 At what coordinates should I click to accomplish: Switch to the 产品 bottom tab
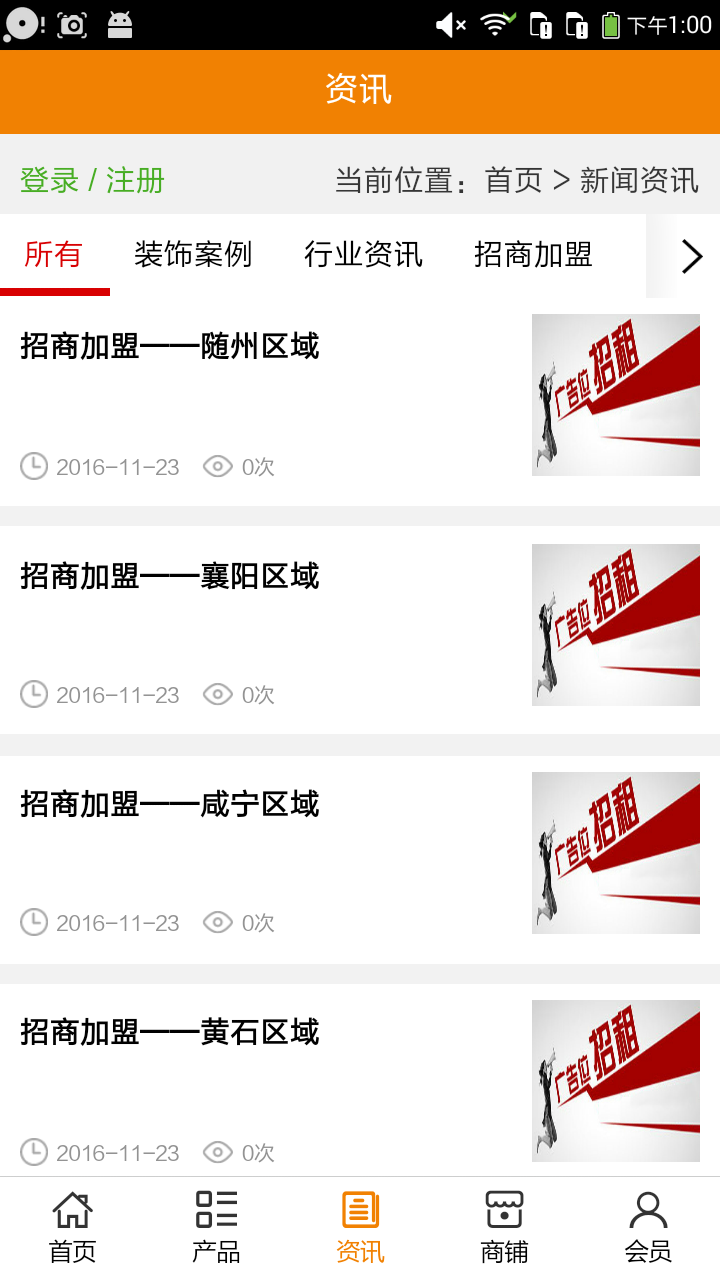pyautogui.click(x=216, y=1227)
